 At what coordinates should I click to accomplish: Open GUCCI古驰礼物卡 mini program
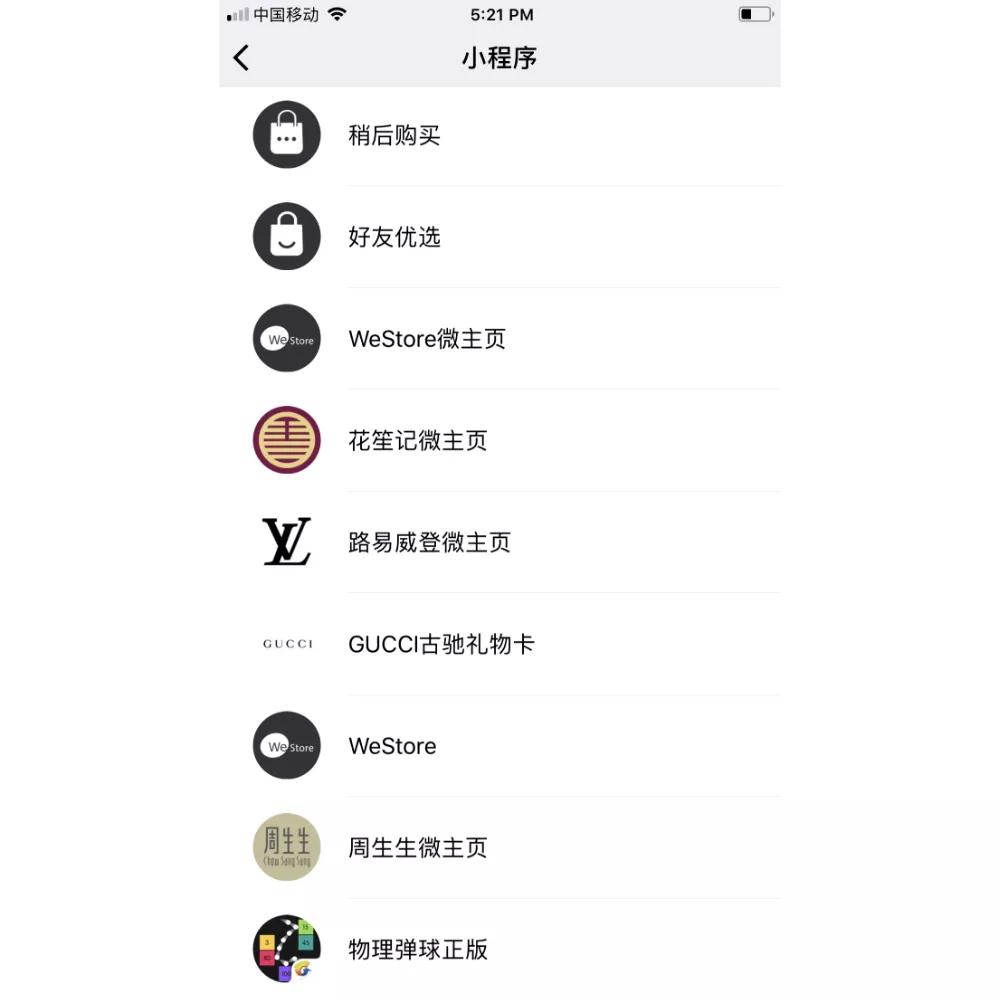441,644
